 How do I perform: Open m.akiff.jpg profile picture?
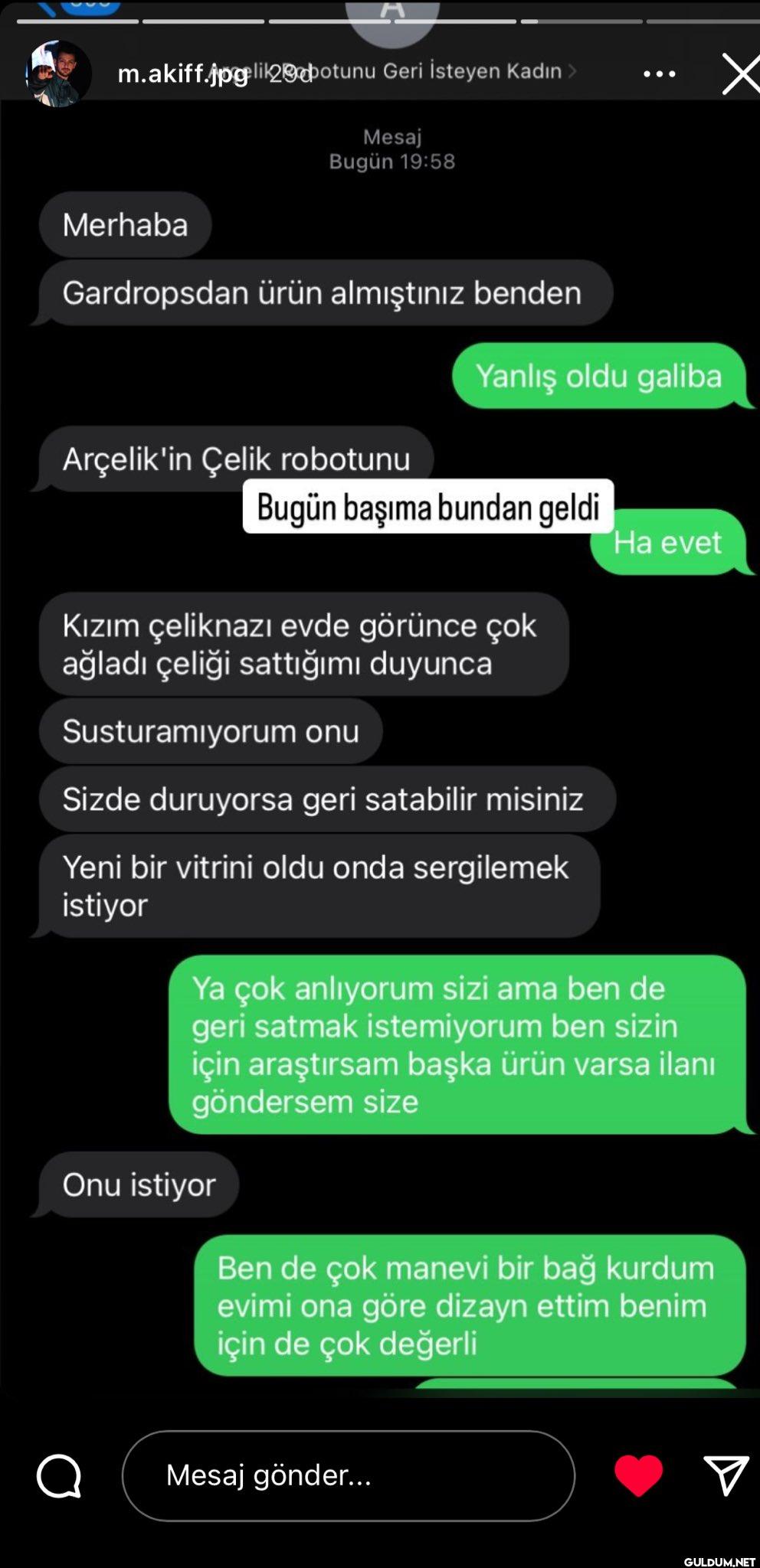pyautogui.click(x=58, y=73)
